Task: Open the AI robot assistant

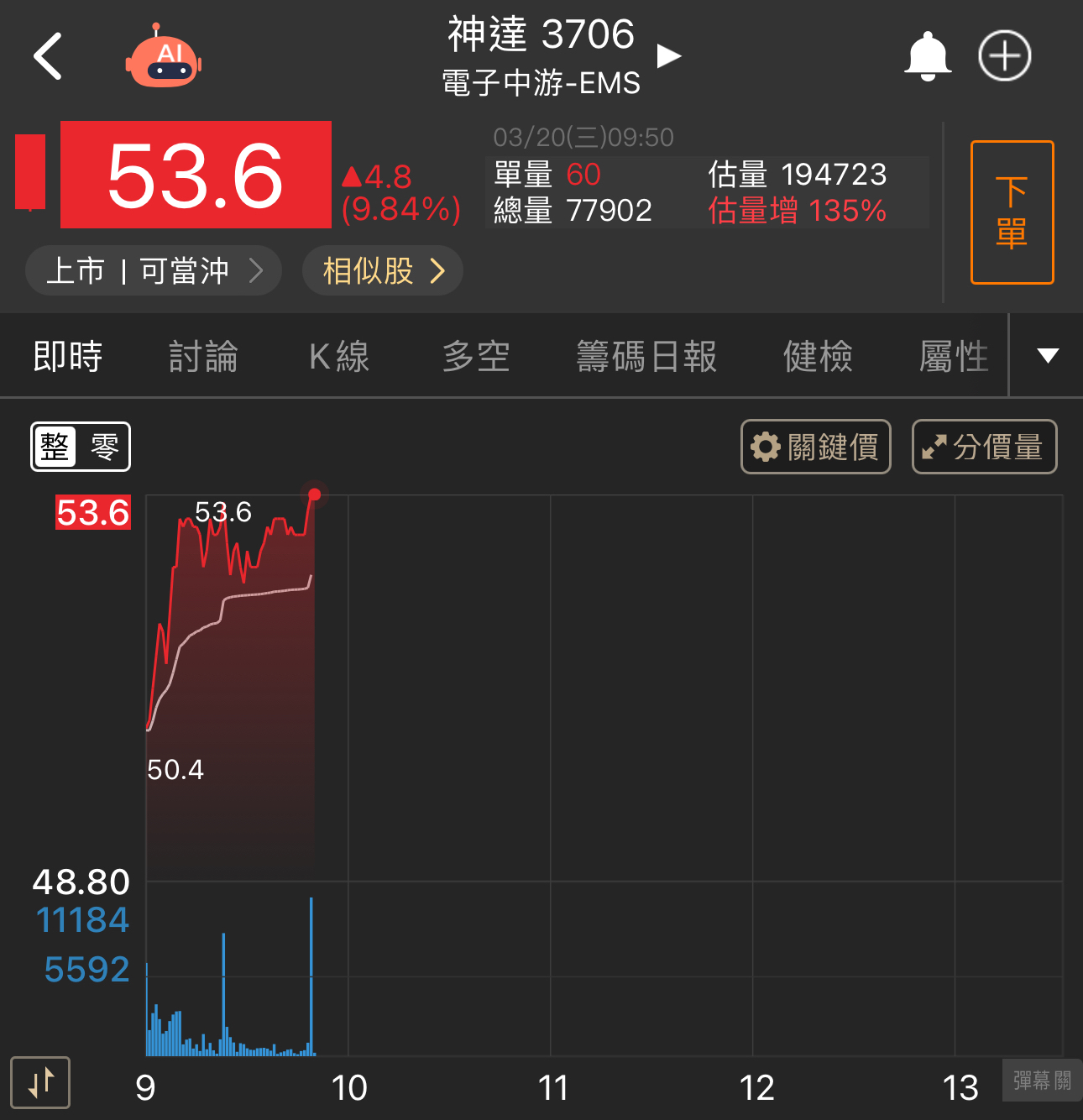Action: (163, 54)
